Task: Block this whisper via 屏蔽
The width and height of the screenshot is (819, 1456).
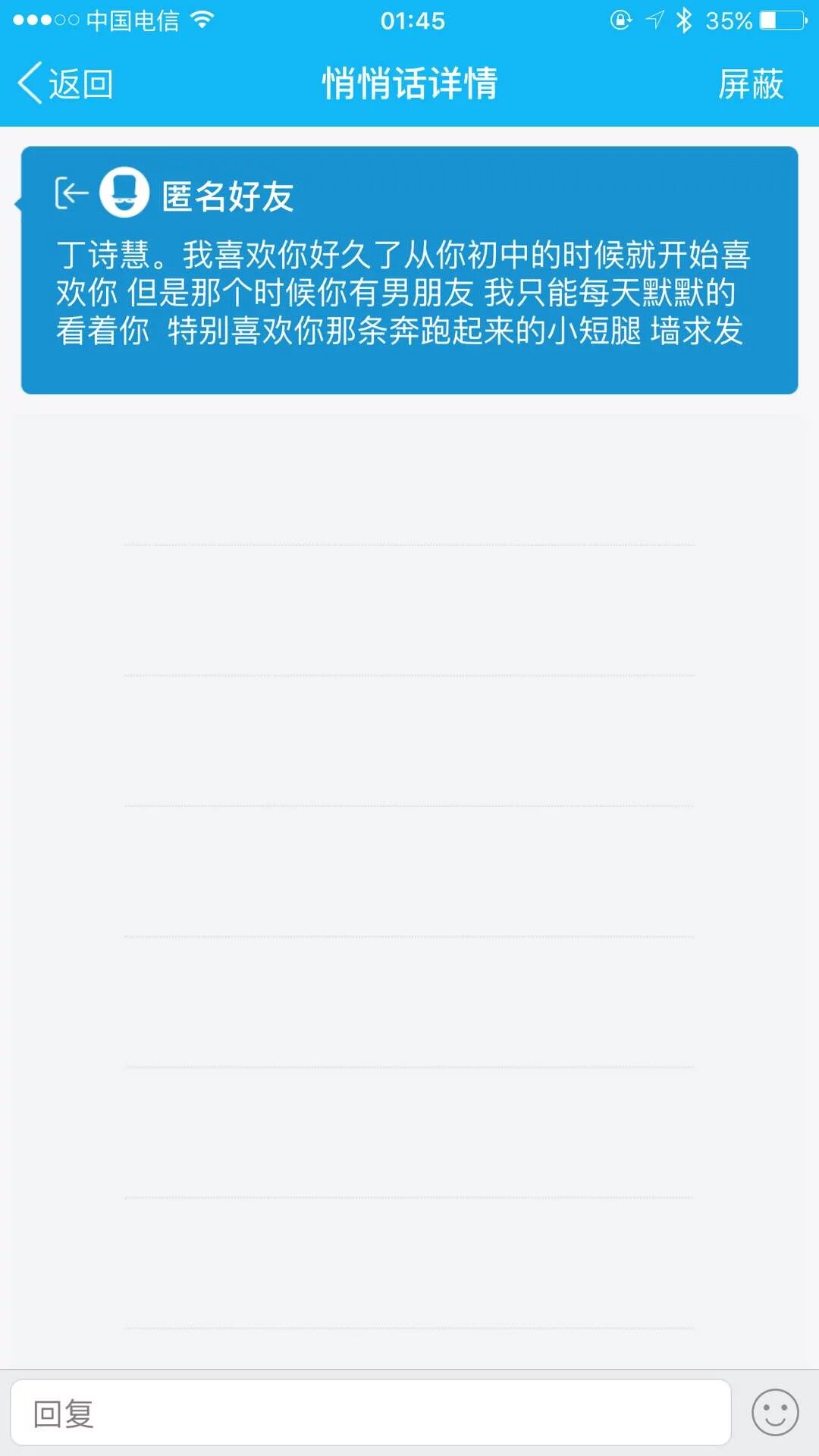Action: coord(750,83)
